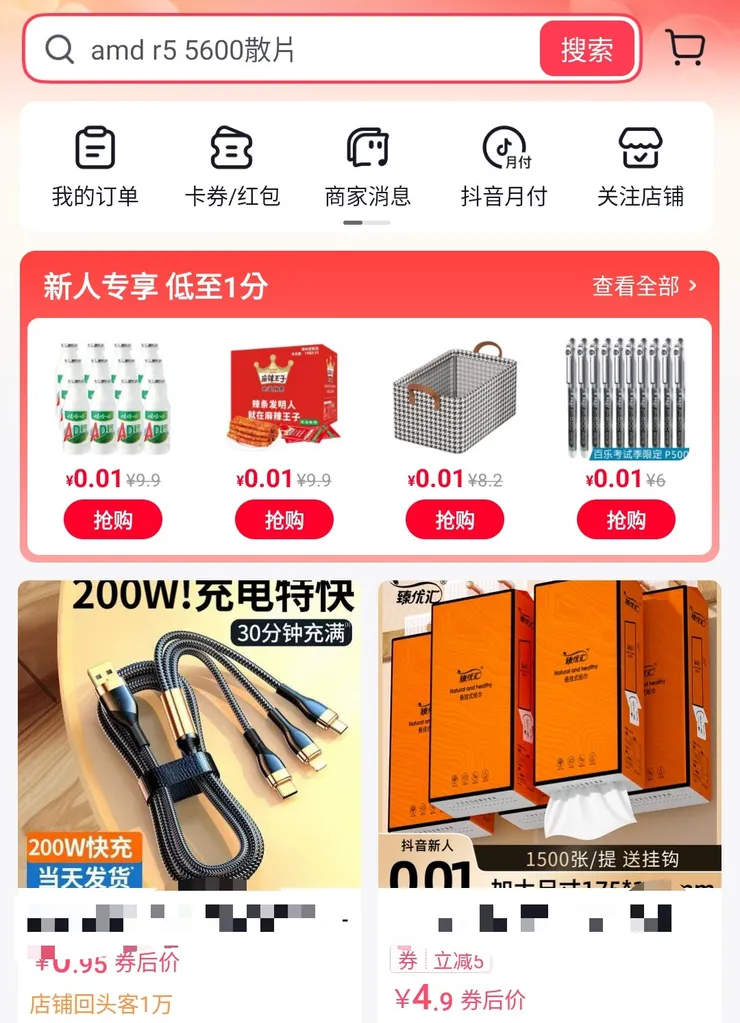Open 我的订单
The image size is (740, 1023).
pos(95,165)
